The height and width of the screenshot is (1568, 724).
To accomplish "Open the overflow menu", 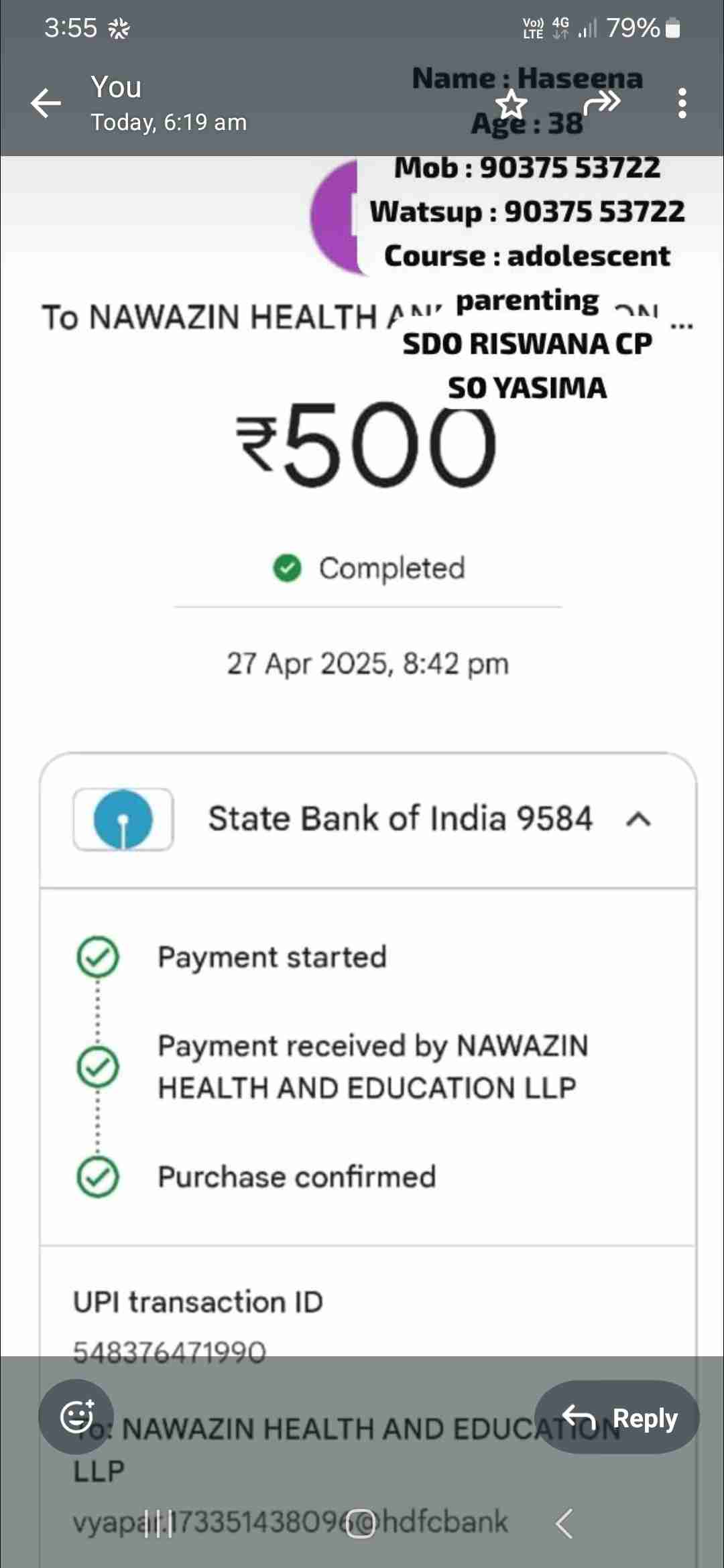I will pyautogui.click(x=682, y=103).
